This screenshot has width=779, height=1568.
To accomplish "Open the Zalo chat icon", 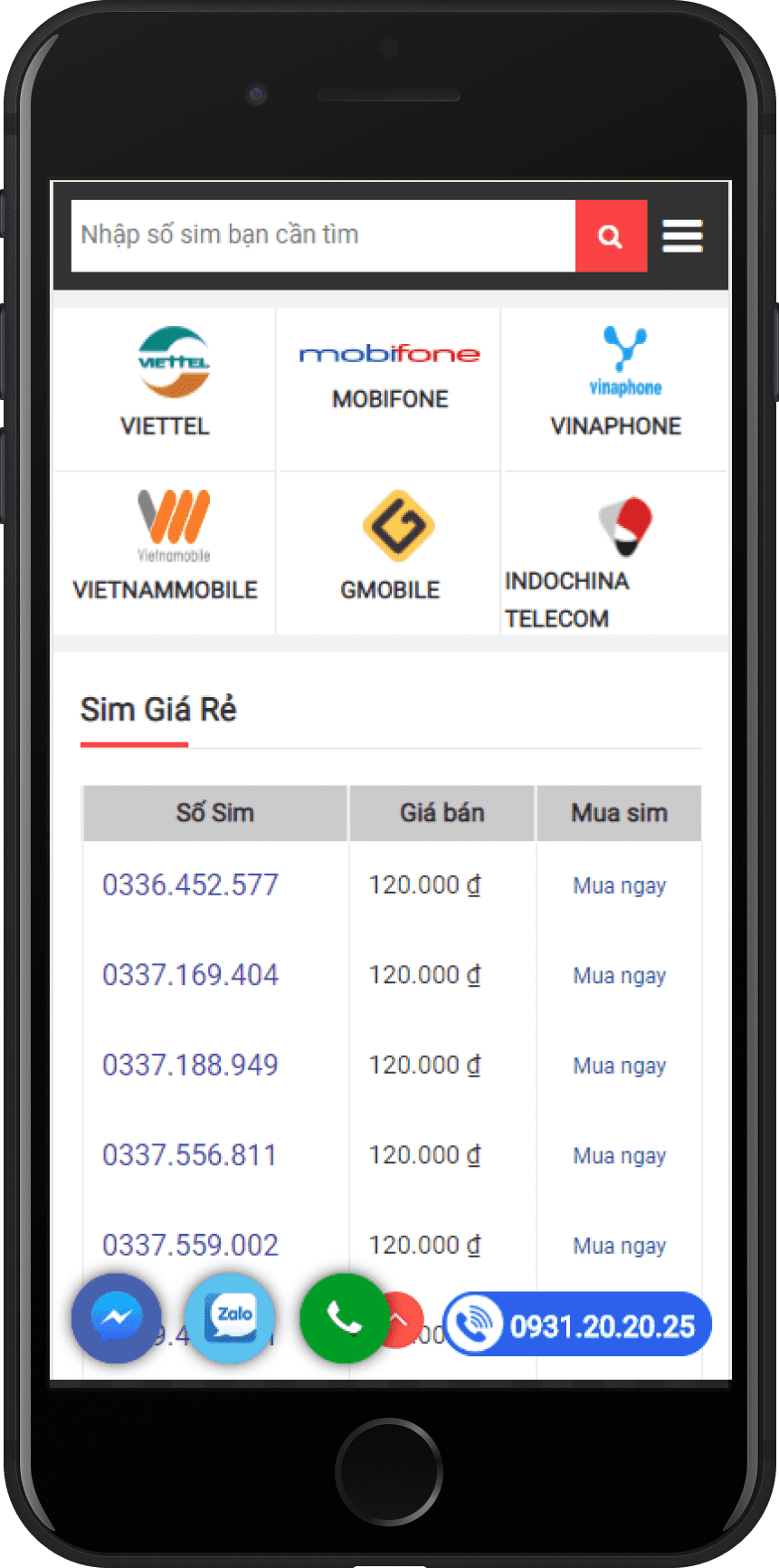I will pyautogui.click(x=230, y=1319).
